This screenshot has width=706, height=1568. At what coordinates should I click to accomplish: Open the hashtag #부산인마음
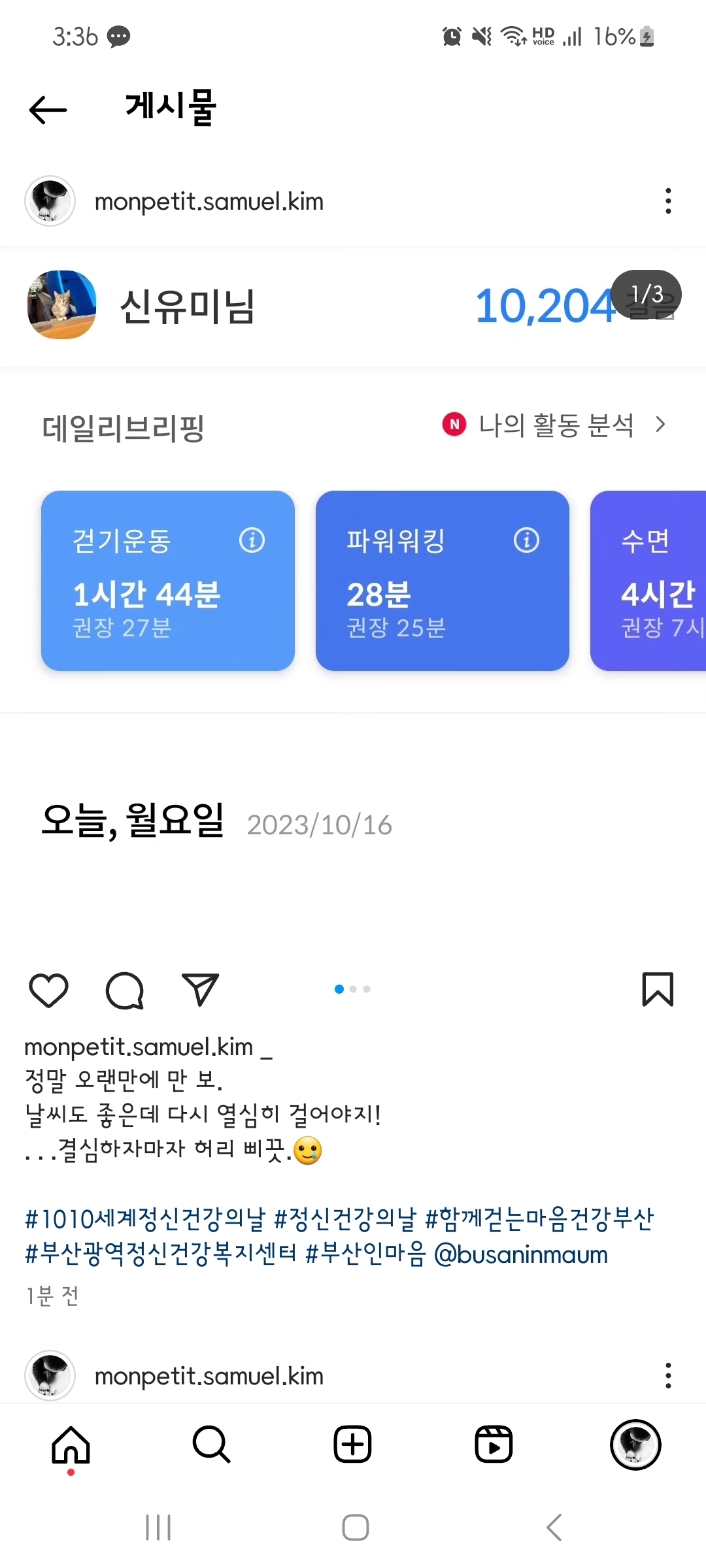366,1254
